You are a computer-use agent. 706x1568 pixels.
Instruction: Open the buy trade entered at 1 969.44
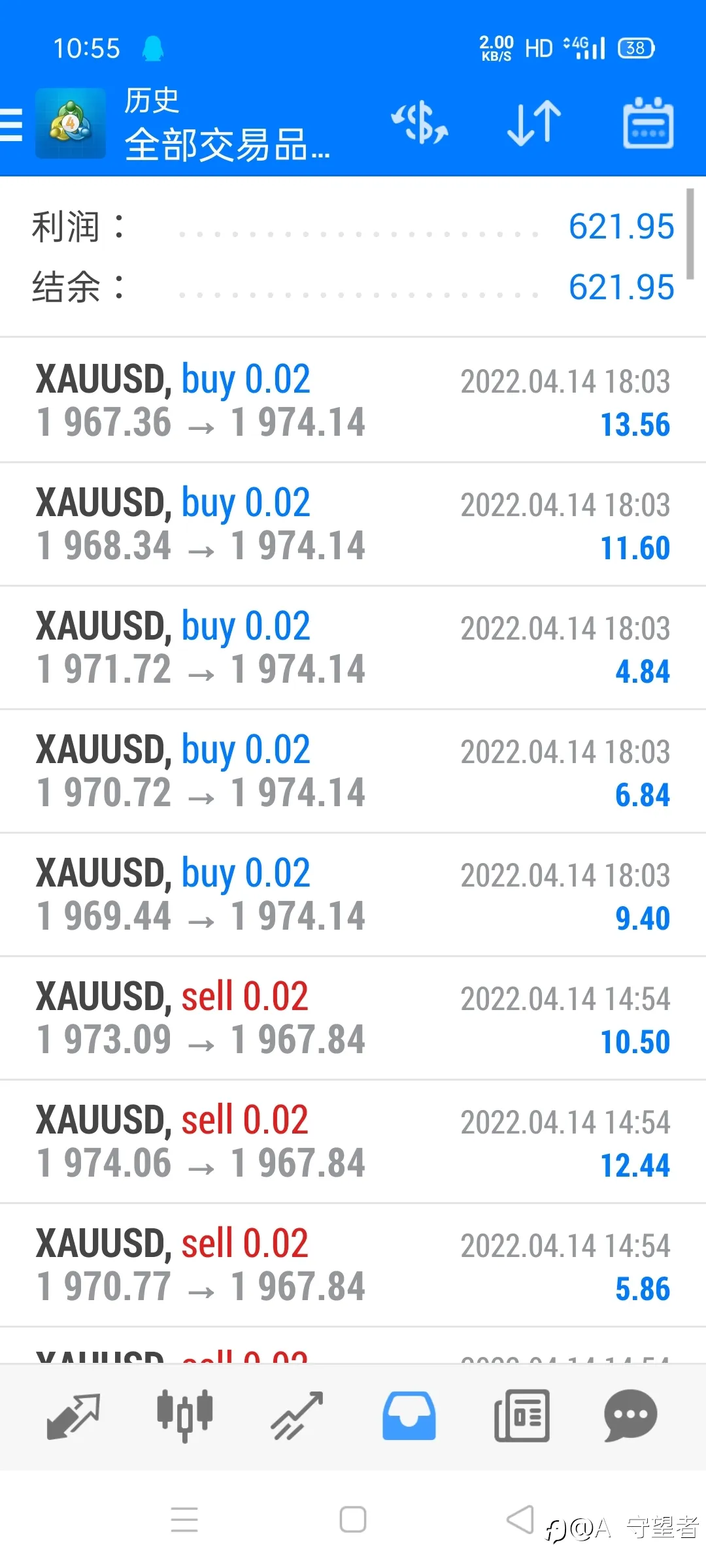(353, 894)
